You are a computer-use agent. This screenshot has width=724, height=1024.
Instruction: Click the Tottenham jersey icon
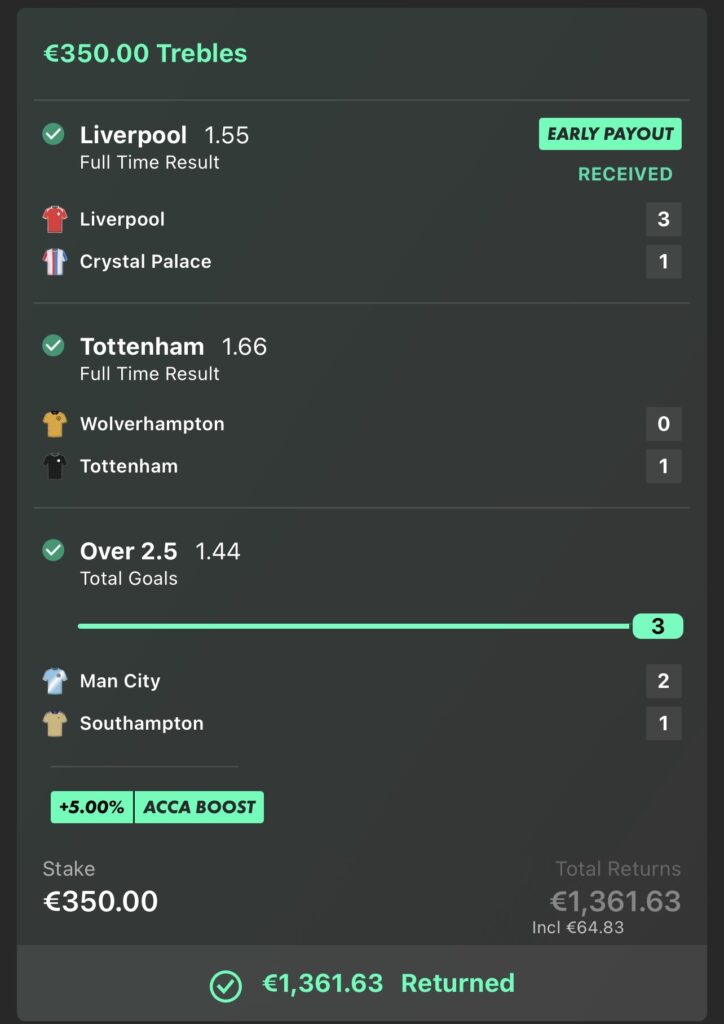coord(58,466)
